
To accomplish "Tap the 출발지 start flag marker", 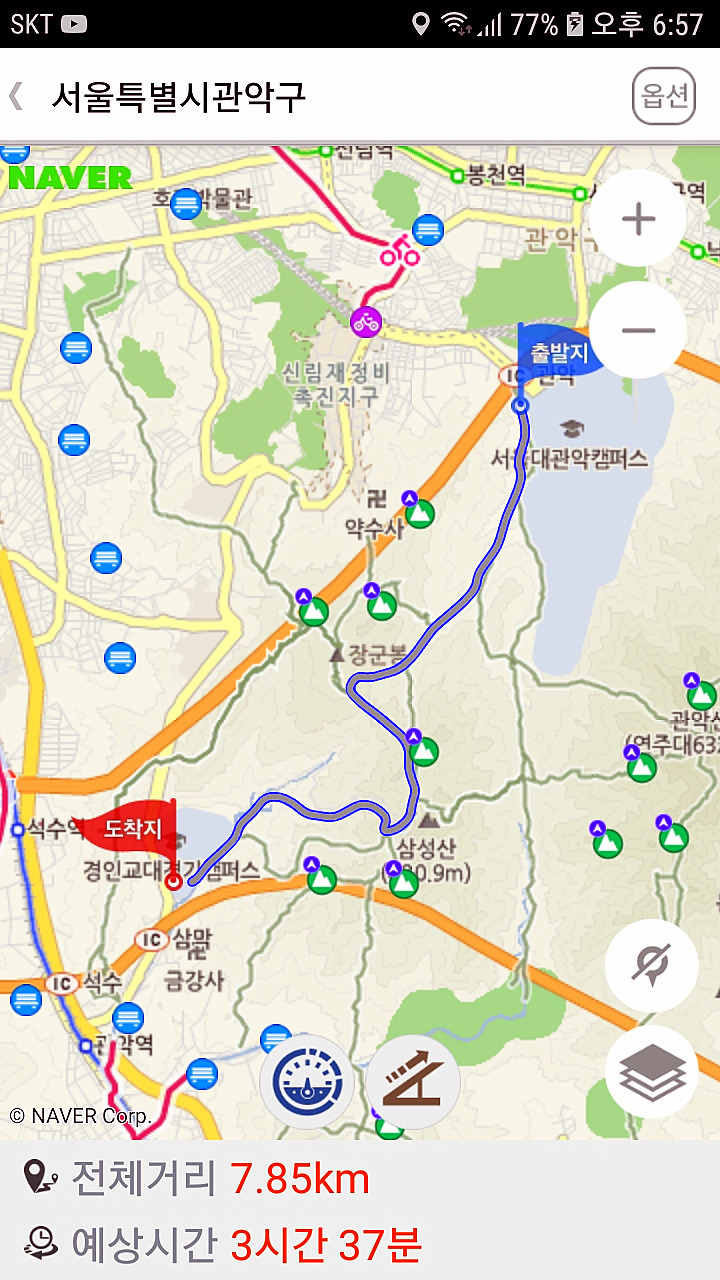I will (557, 352).
